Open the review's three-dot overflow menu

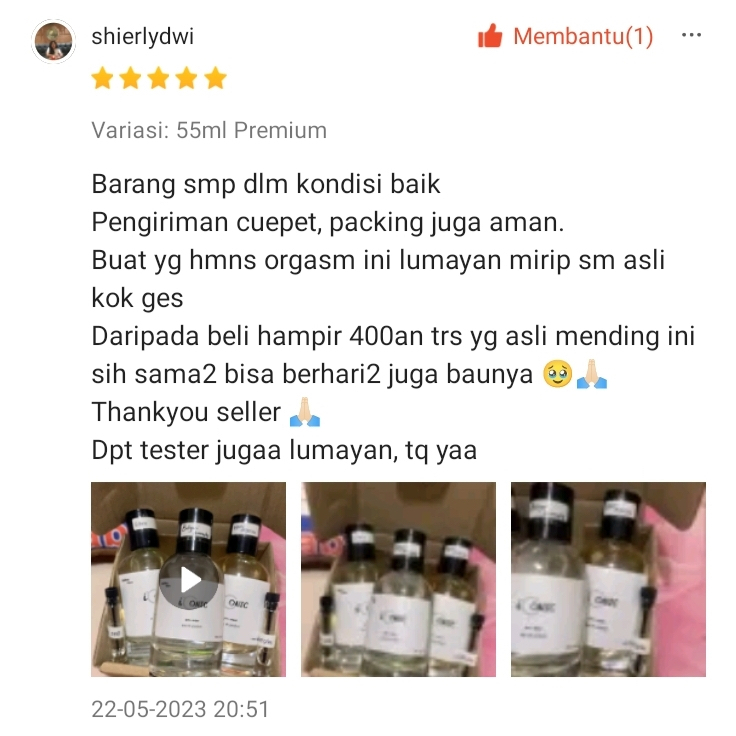coord(691,36)
